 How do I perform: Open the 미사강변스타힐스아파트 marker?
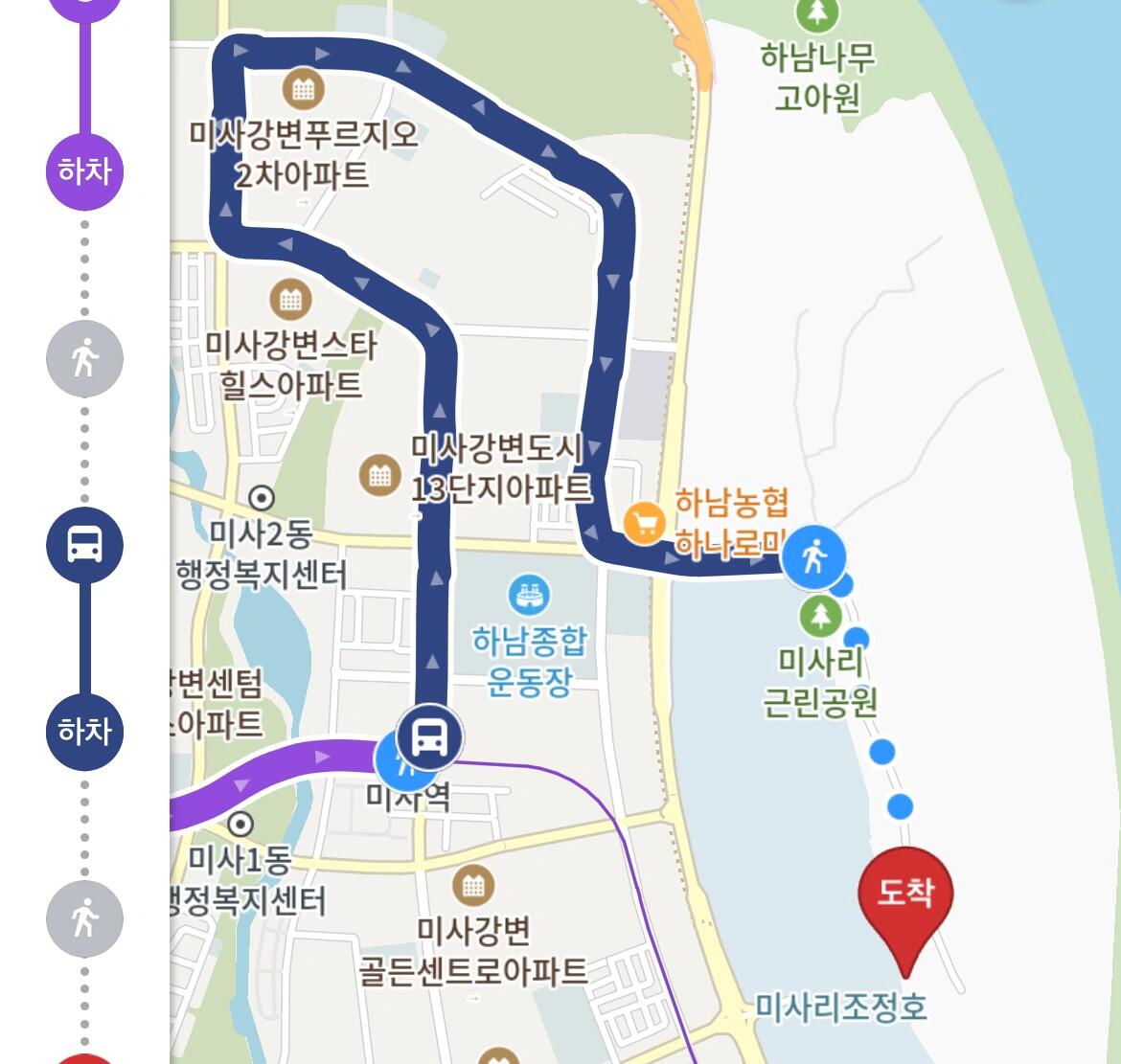tap(290, 300)
